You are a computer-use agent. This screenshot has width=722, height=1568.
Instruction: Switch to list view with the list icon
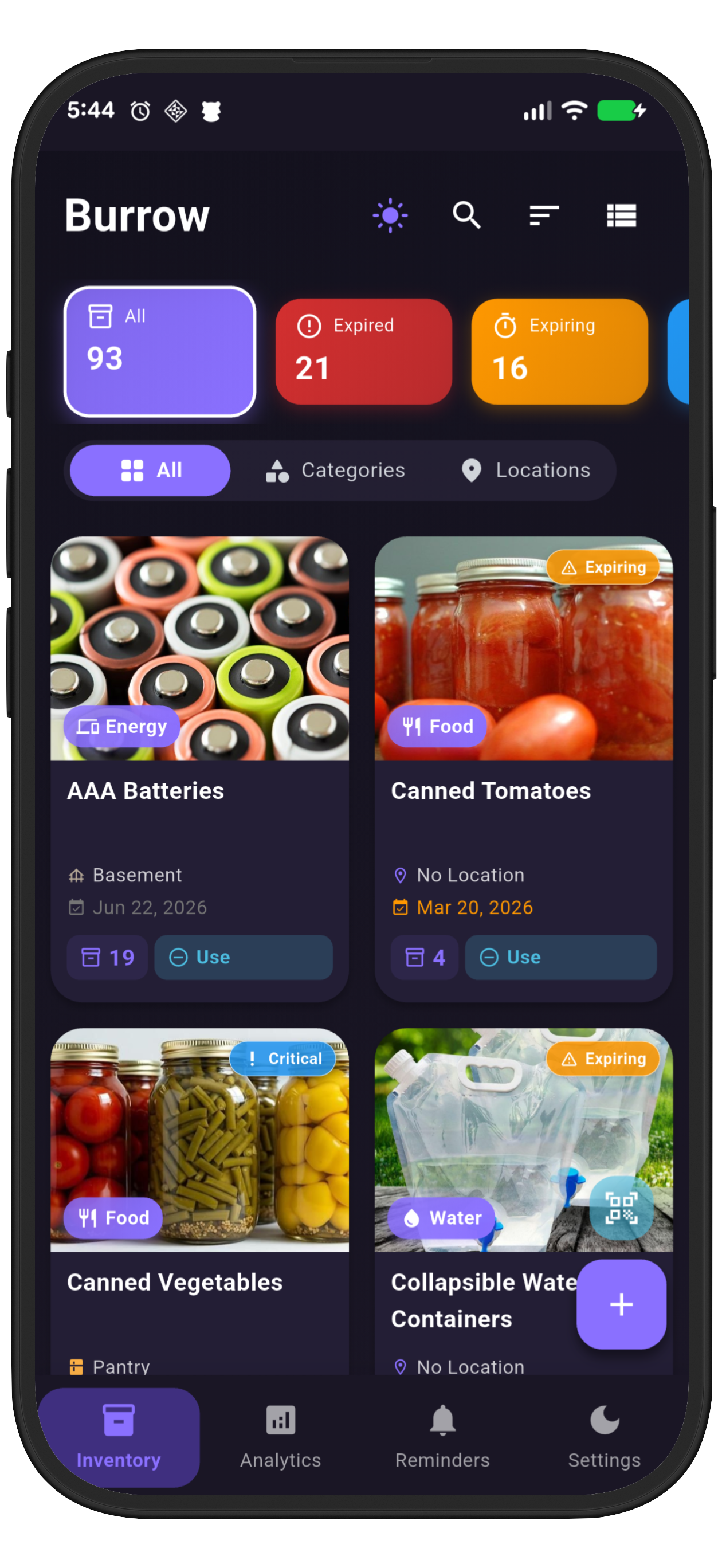click(x=621, y=215)
